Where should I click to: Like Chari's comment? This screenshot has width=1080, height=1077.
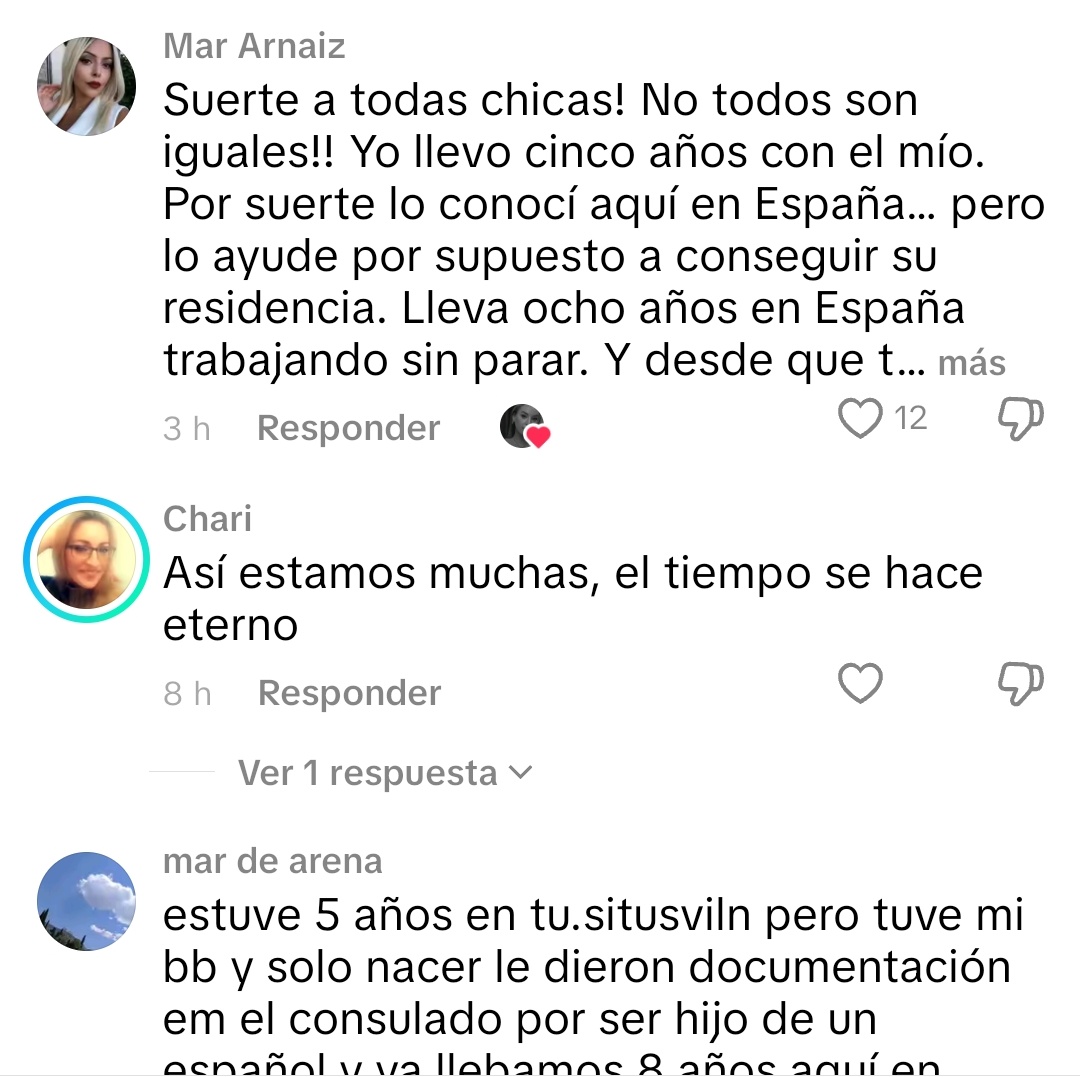coord(860,684)
